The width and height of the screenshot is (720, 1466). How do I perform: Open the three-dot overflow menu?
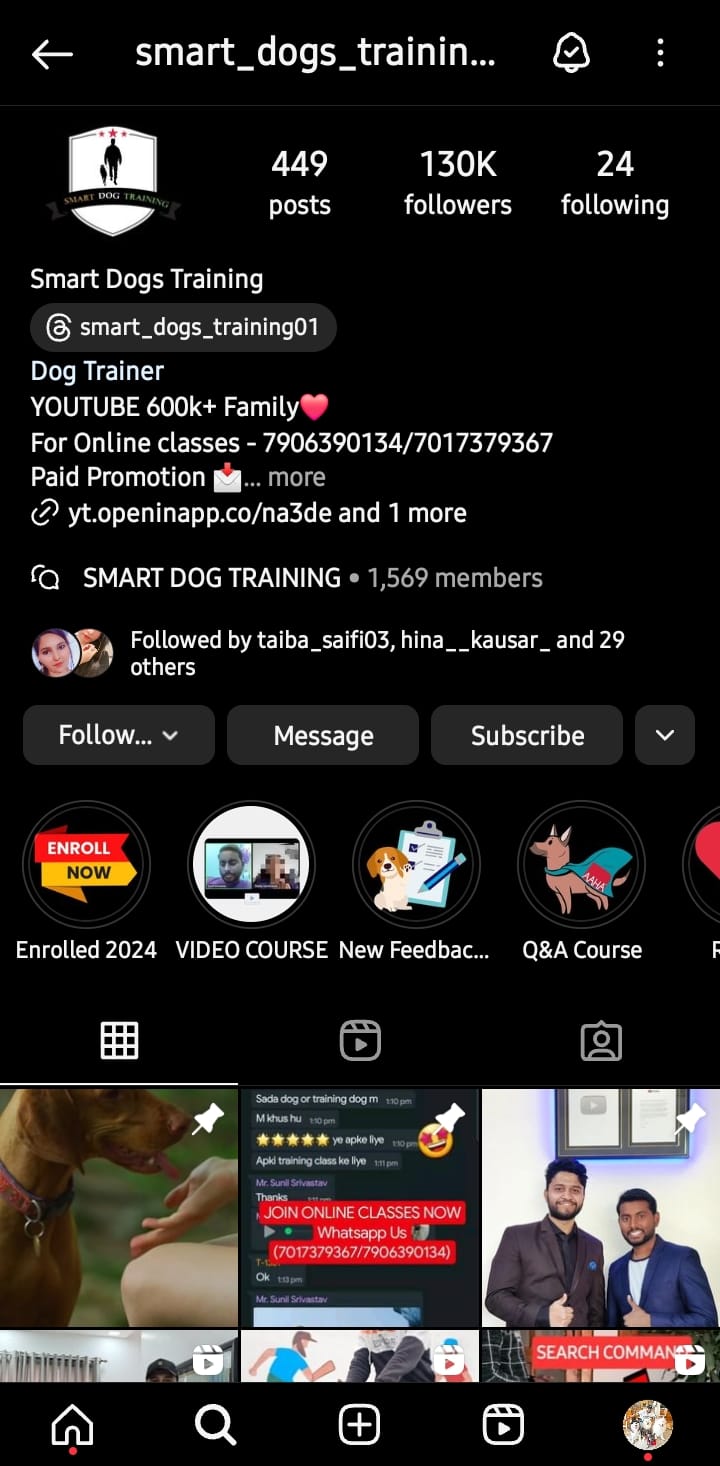(660, 54)
